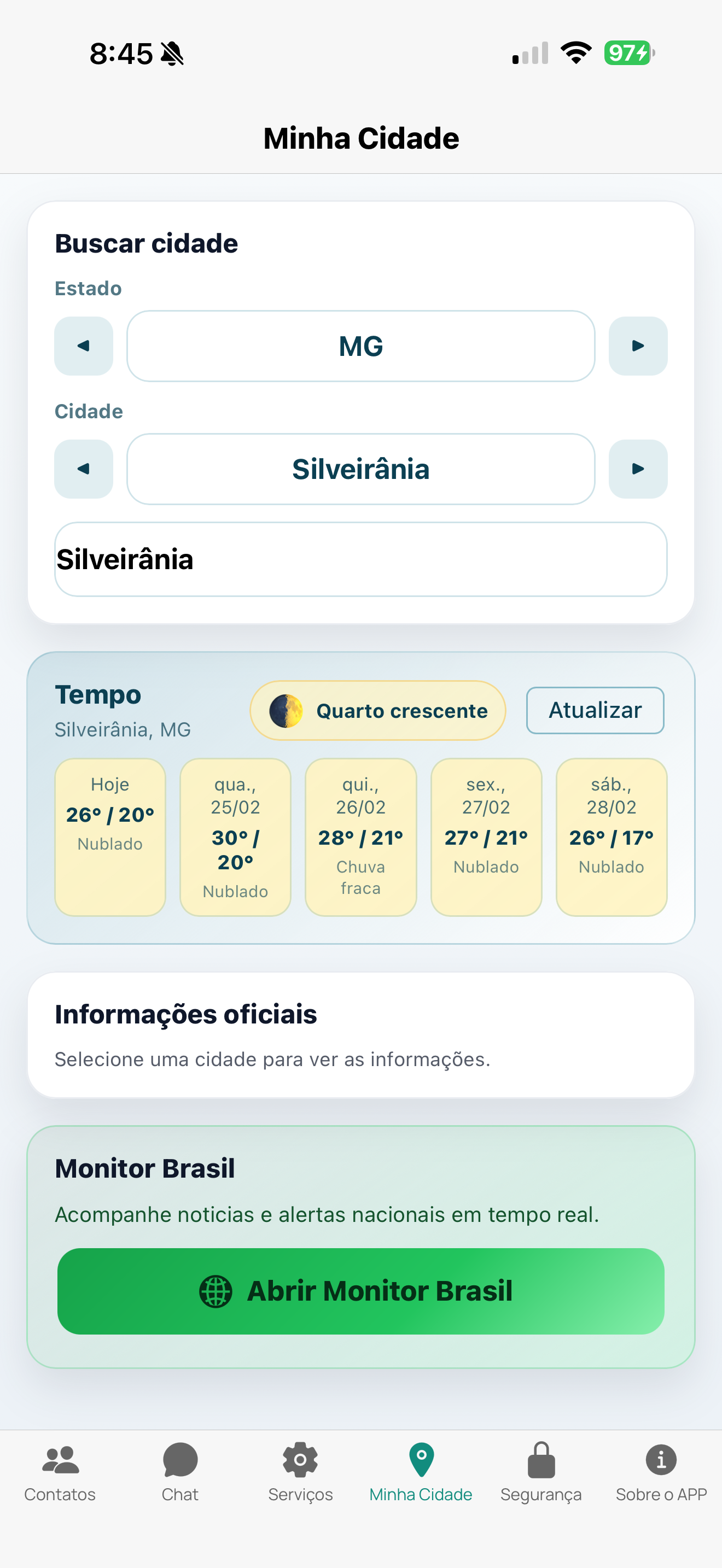
Task: Click the previous Cidade arrow
Action: 83,469
